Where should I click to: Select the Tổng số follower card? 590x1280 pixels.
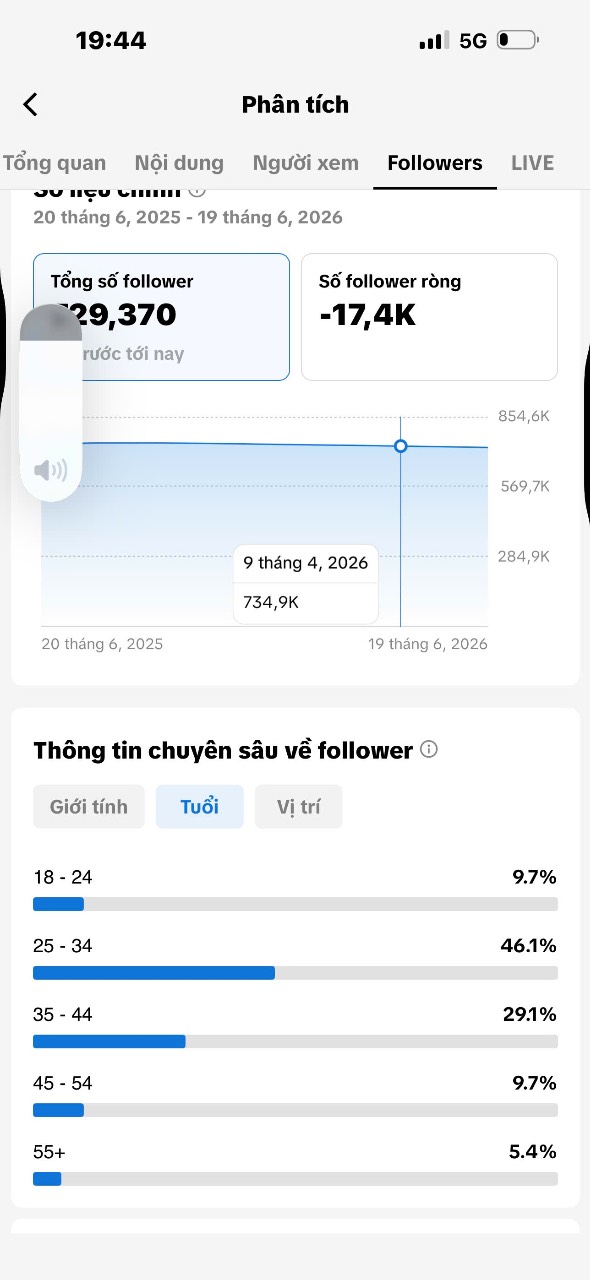pos(161,317)
